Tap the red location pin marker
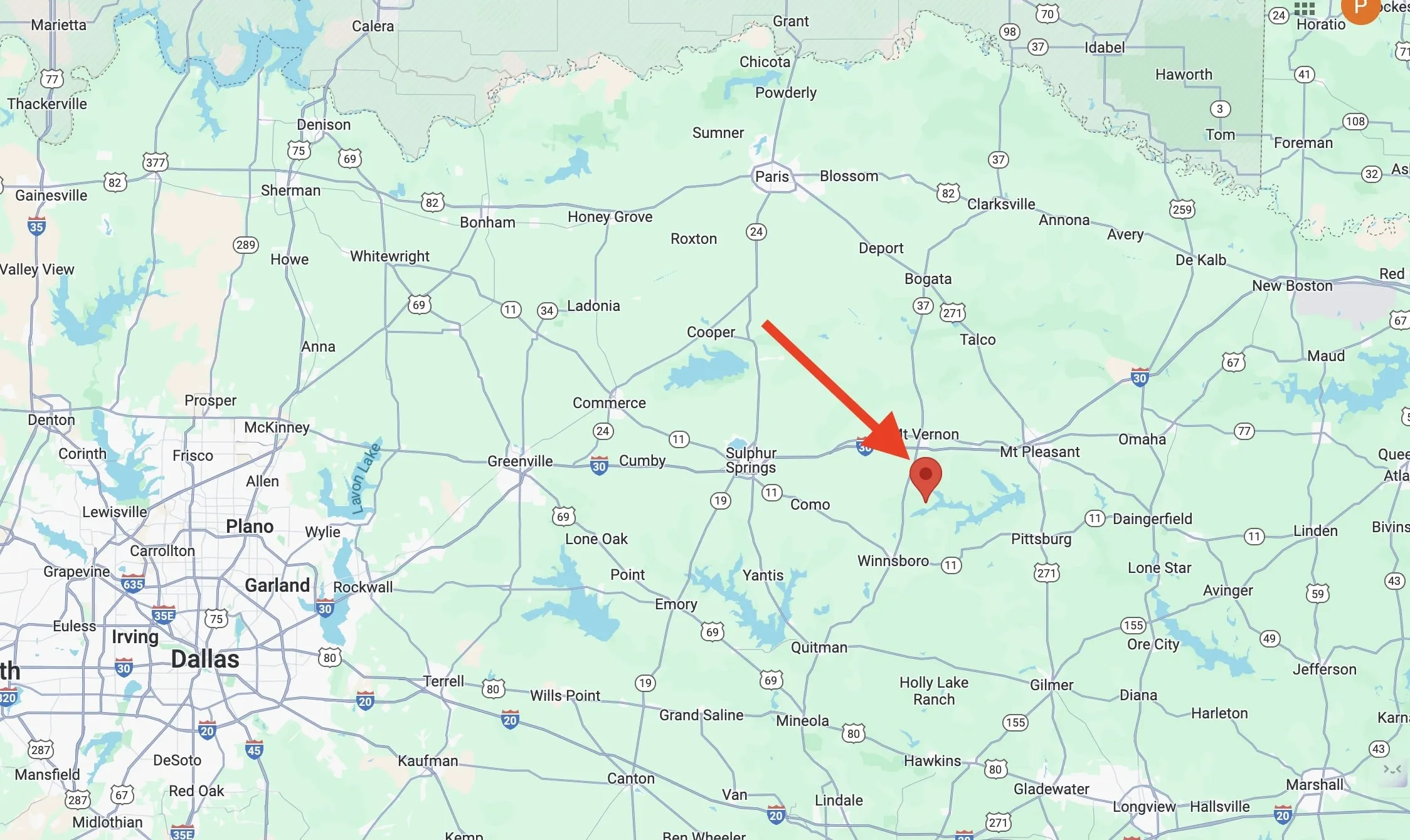This screenshot has height=840, width=1410. (925, 476)
